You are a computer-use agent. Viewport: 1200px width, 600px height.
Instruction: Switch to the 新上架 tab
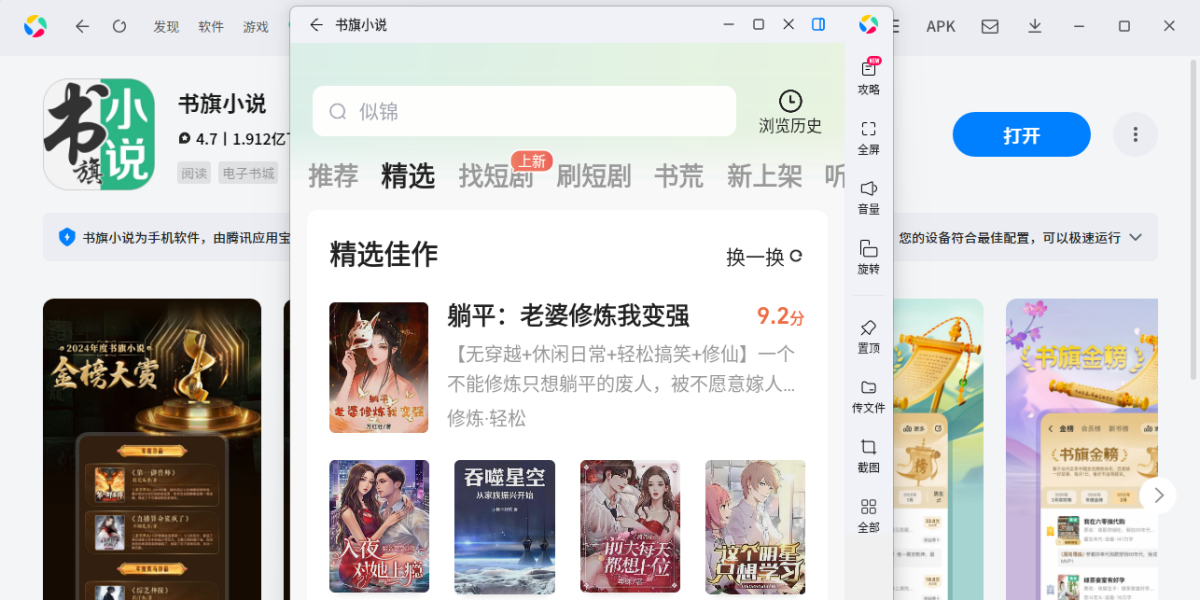[x=764, y=176]
